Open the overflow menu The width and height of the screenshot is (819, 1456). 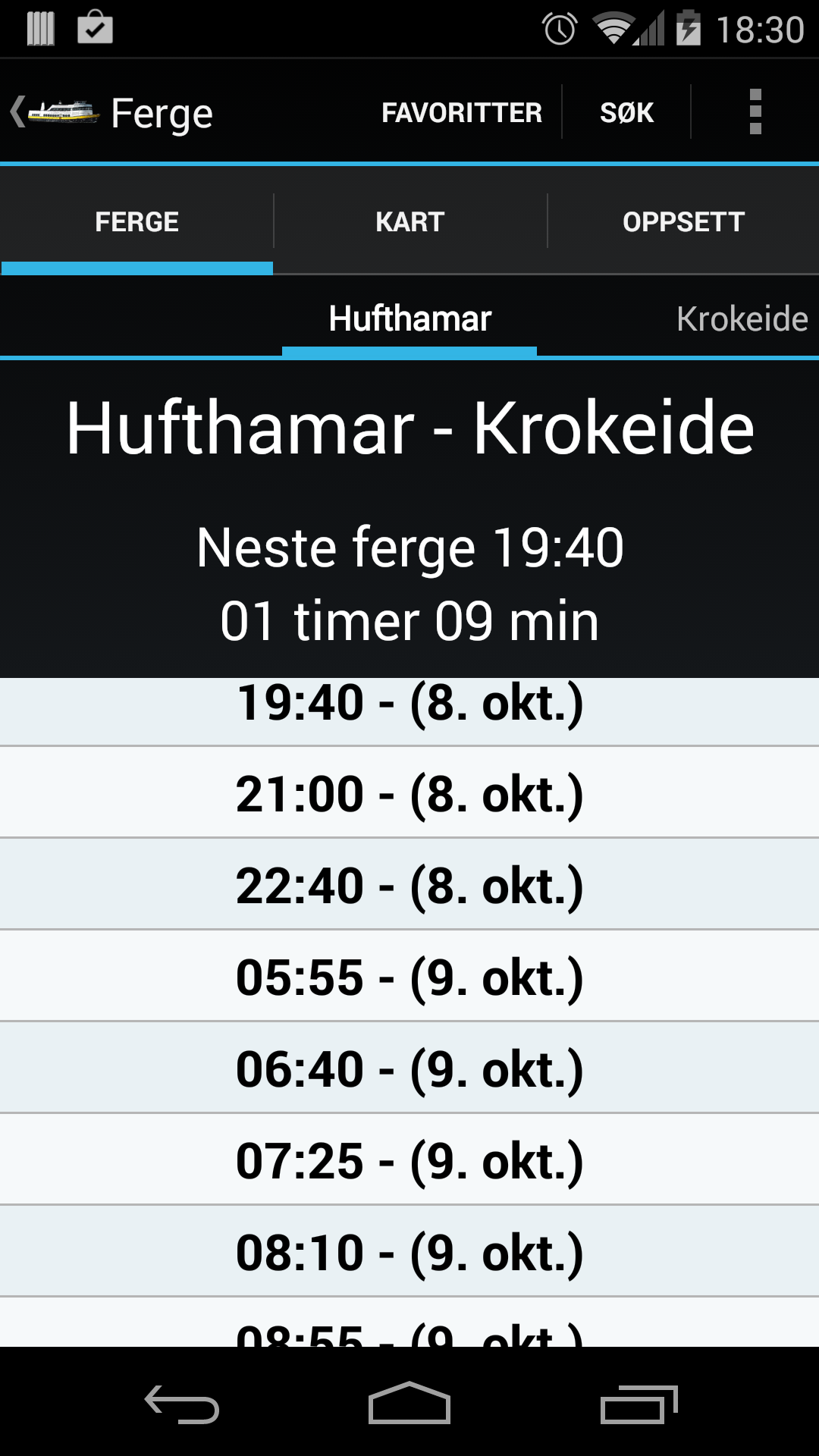[x=755, y=112]
